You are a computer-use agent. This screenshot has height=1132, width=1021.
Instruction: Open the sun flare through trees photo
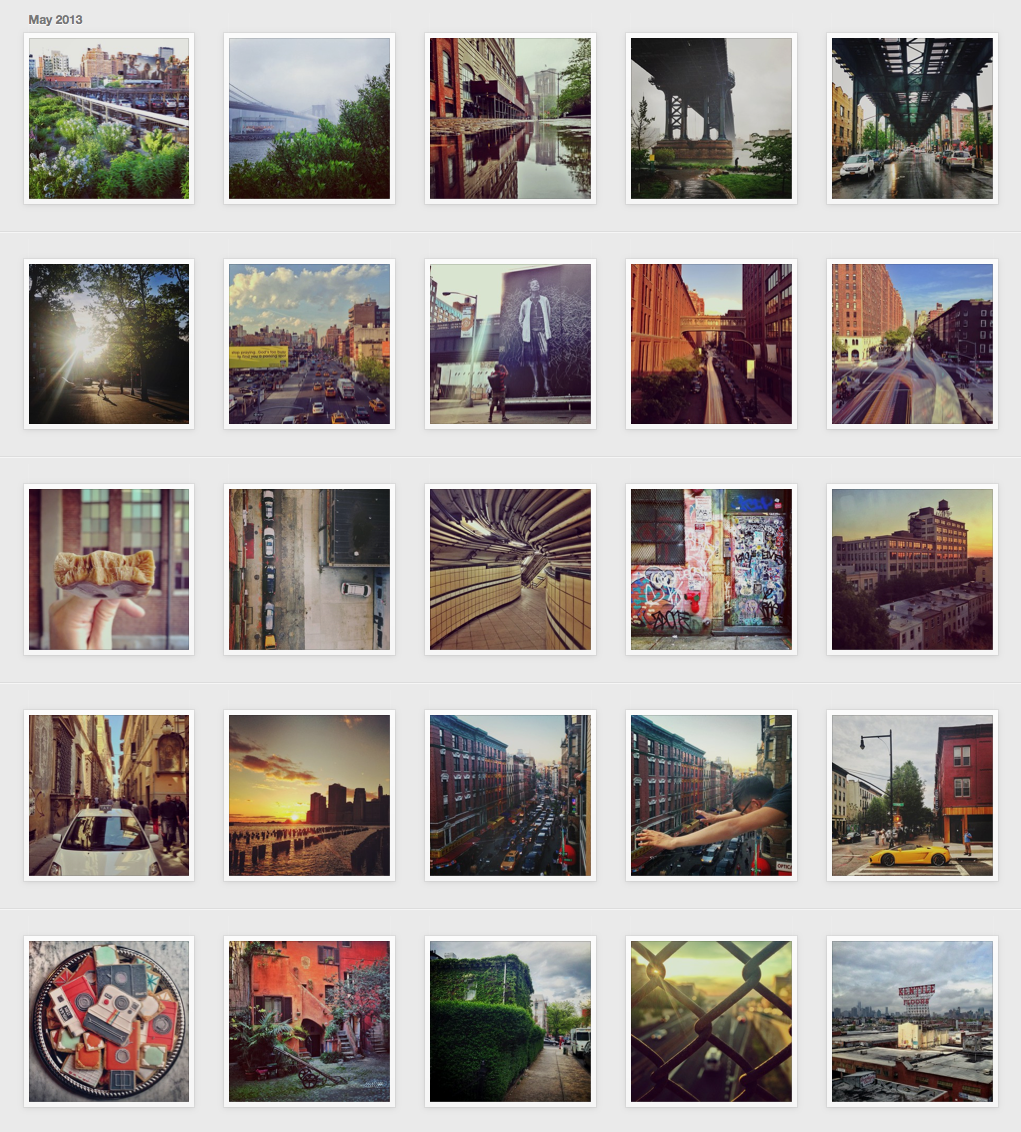(x=109, y=344)
